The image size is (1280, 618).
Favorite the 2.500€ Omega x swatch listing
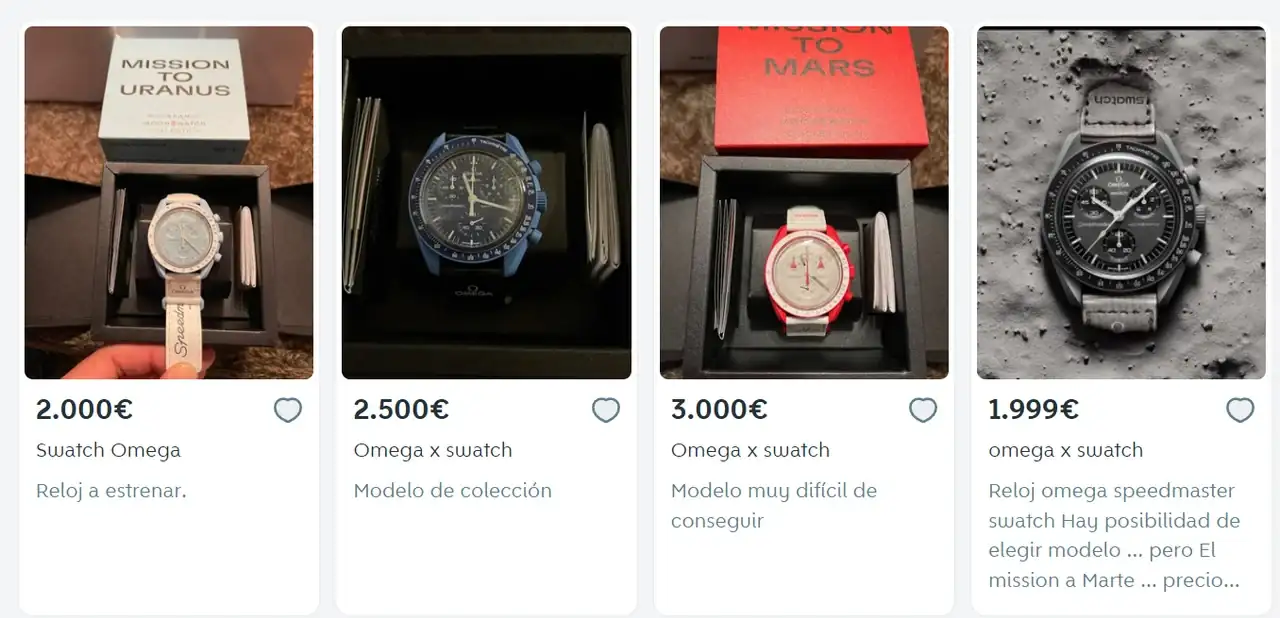click(x=605, y=410)
